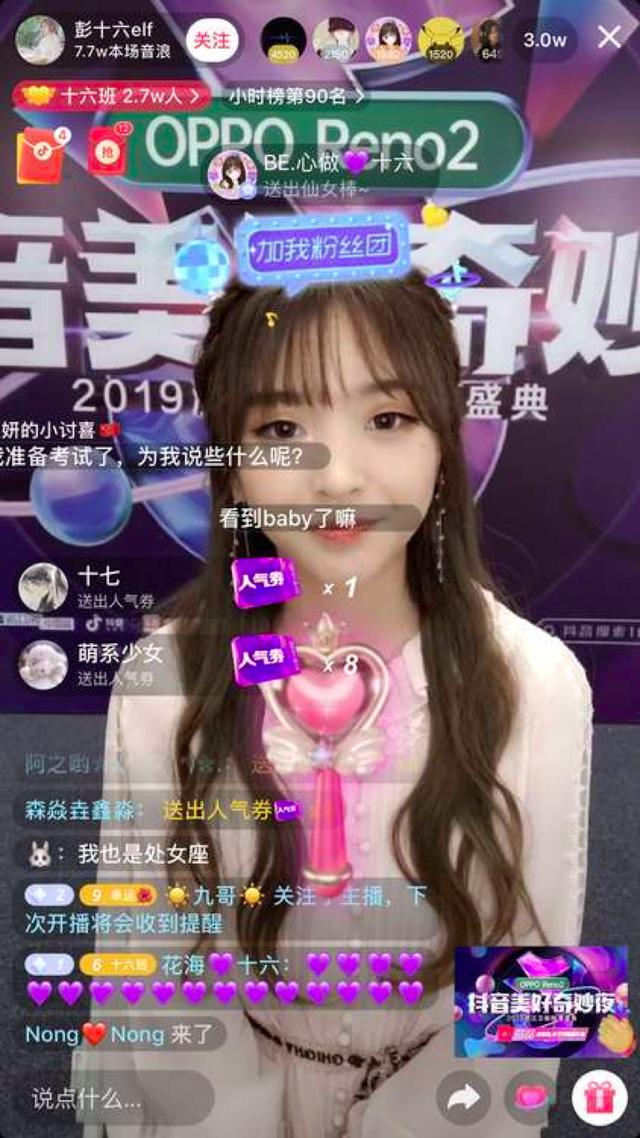Screen dimensions: 640x1138
Task: Open the 抖音美好奇妙夜 event banner
Action: pyautogui.click(x=541, y=1002)
